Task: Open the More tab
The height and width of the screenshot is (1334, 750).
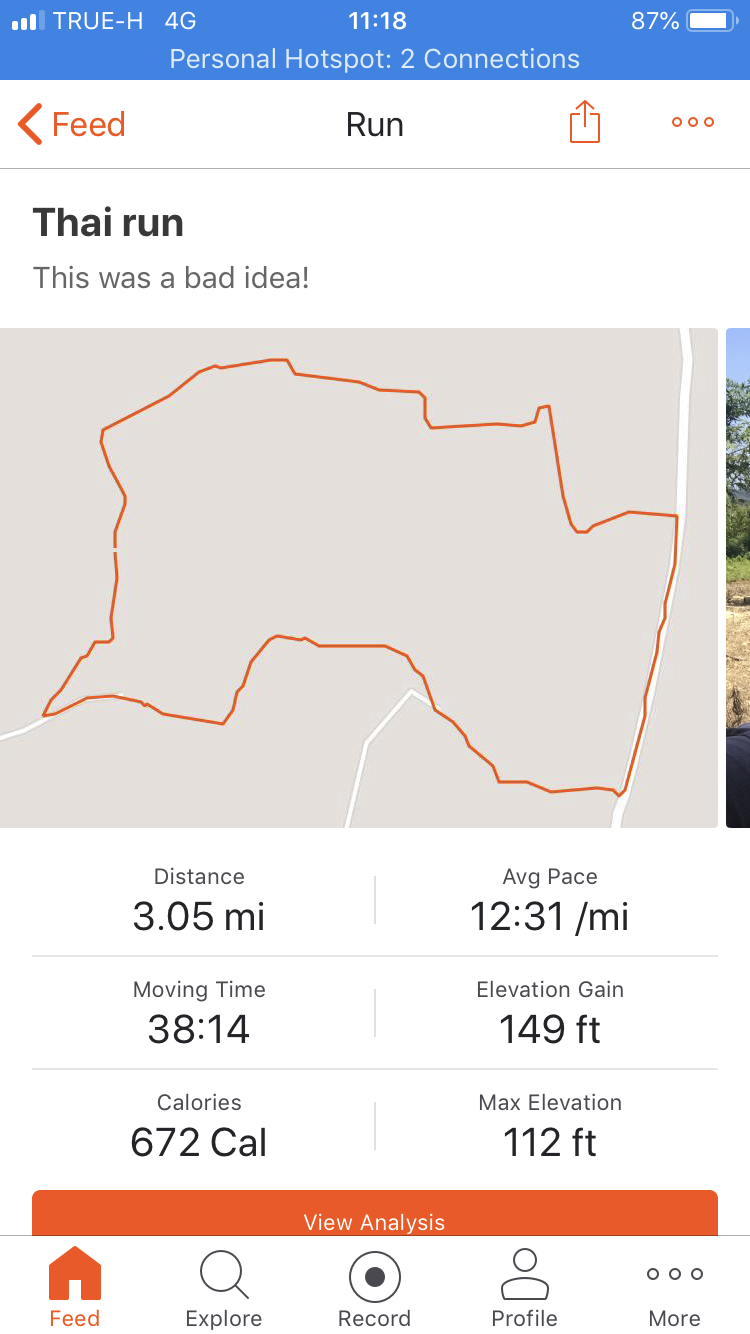Action: click(x=675, y=1287)
